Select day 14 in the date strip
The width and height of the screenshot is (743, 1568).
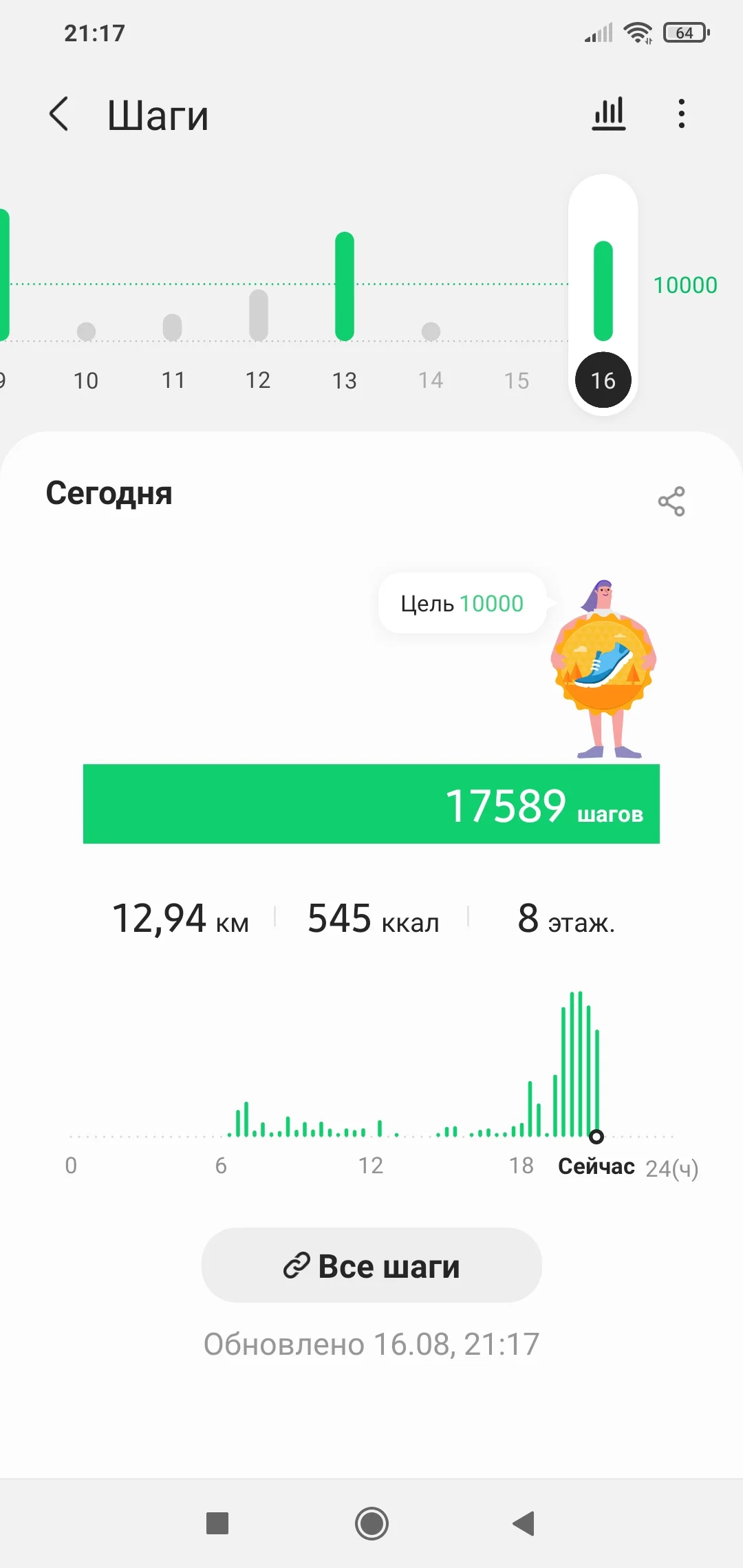click(431, 380)
